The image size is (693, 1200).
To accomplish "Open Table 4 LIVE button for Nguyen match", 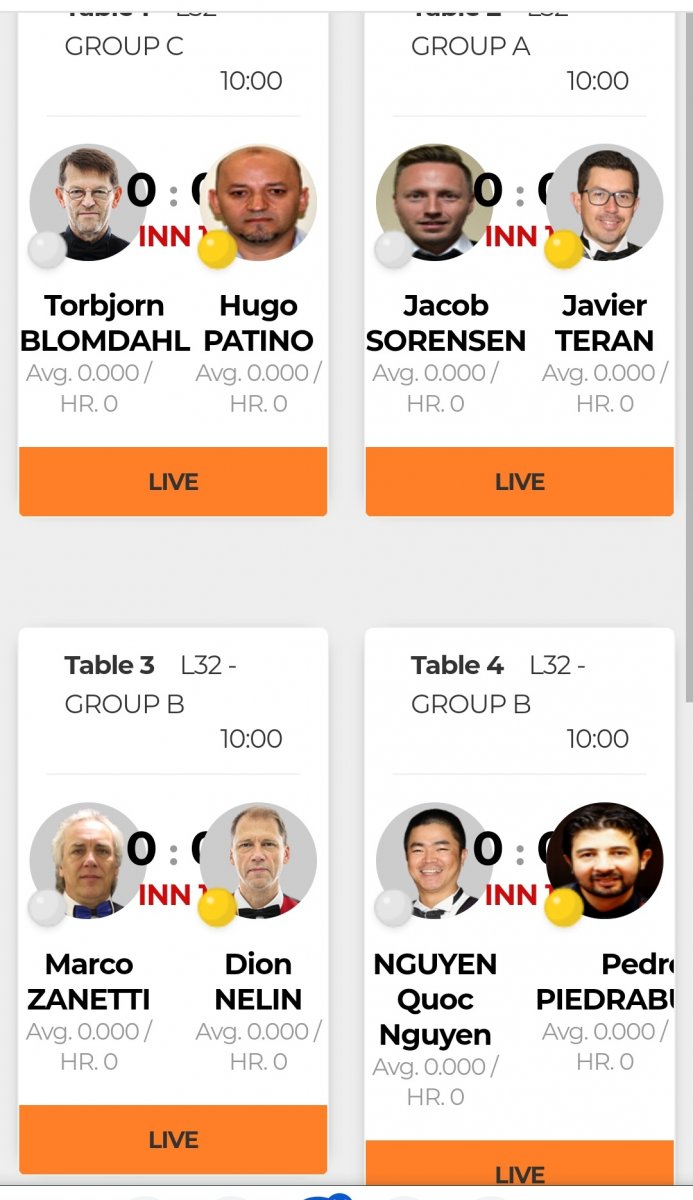I will 519,1170.
